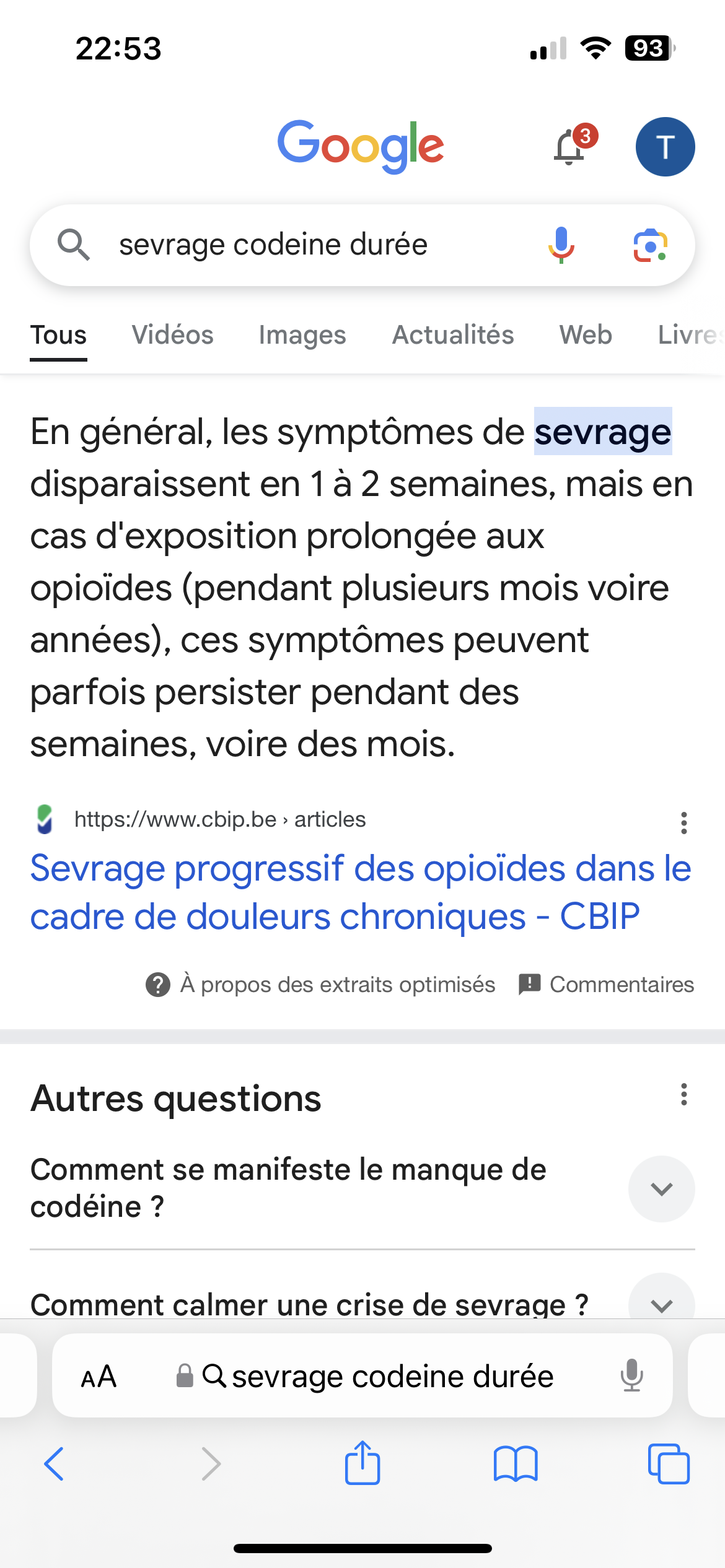Viewport: 725px width, 1568px height.
Task: Start voice search in Google search box
Action: point(561,245)
